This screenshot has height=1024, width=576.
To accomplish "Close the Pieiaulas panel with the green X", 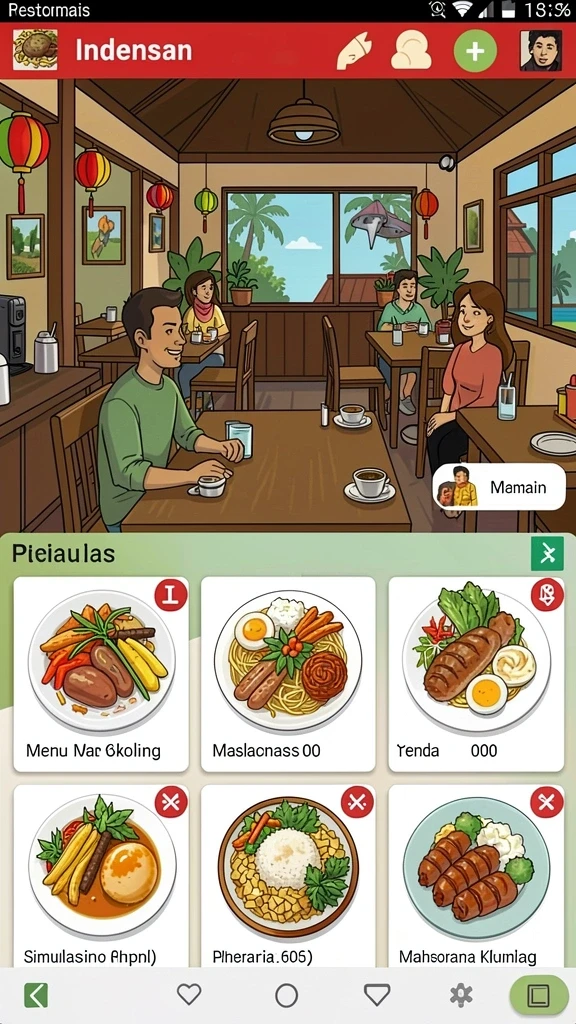I will point(547,554).
